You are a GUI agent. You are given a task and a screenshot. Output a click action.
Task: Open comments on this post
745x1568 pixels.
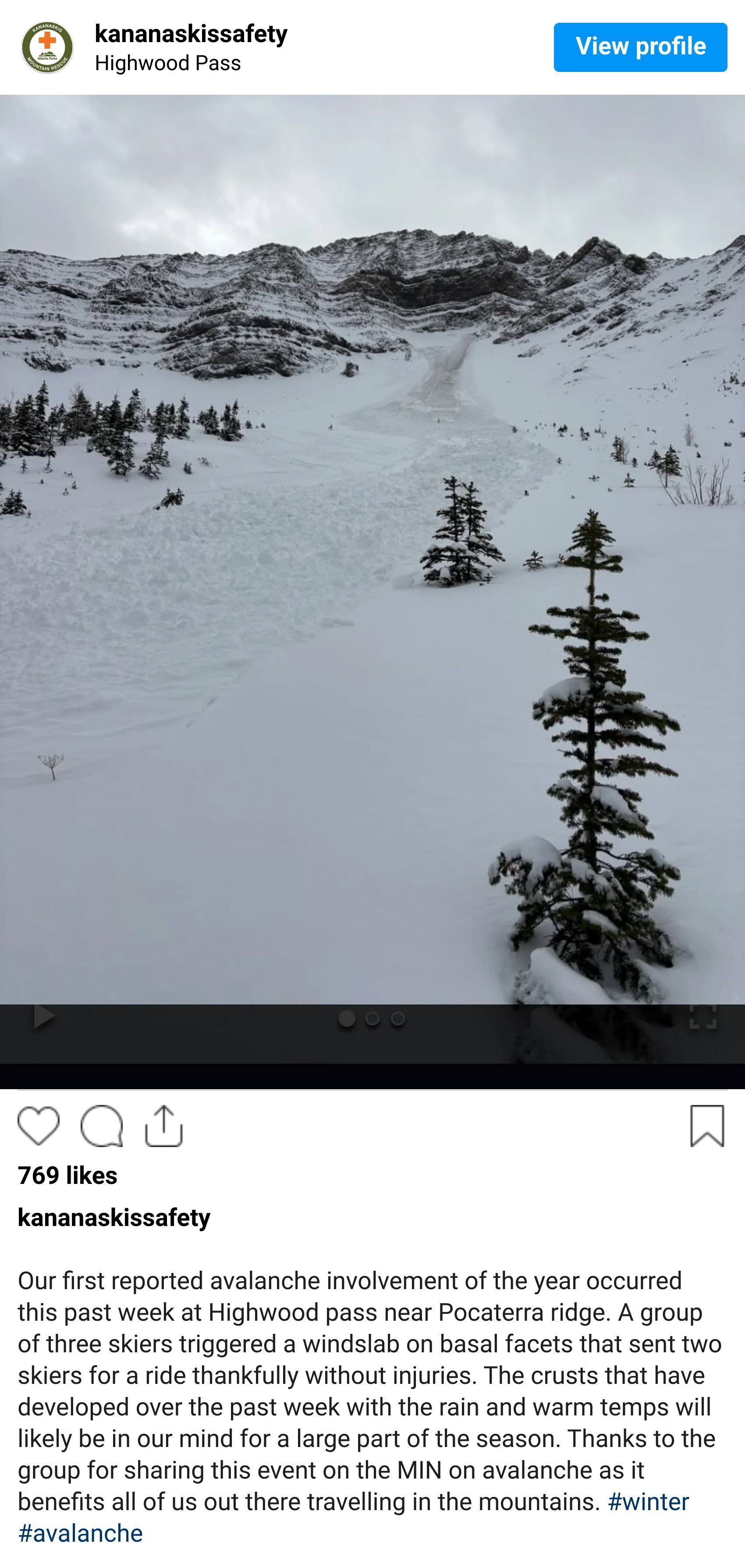pos(102,1126)
